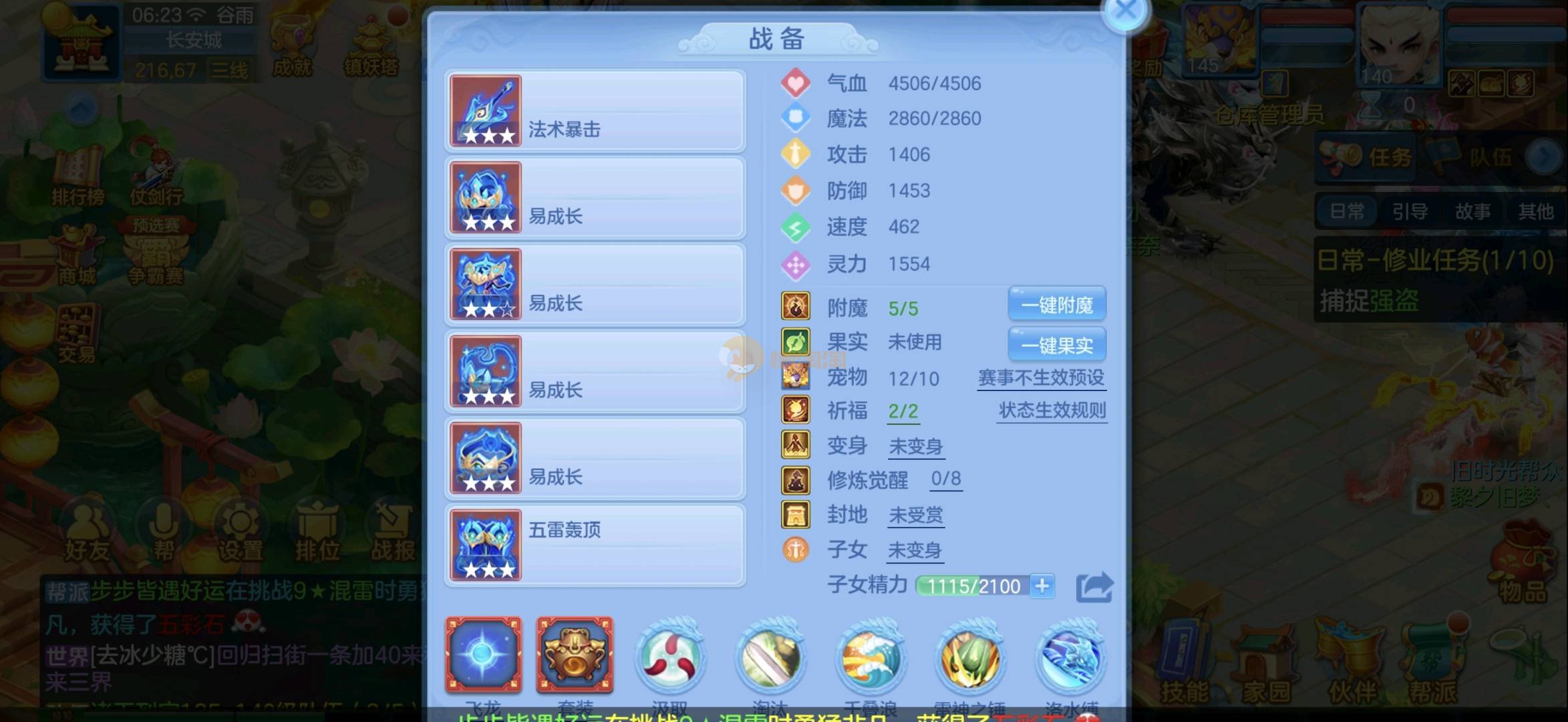Tap the 一键果实 button
Viewport: 1568px width, 722px height.
pyautogui.click(x=1057, y=345)
